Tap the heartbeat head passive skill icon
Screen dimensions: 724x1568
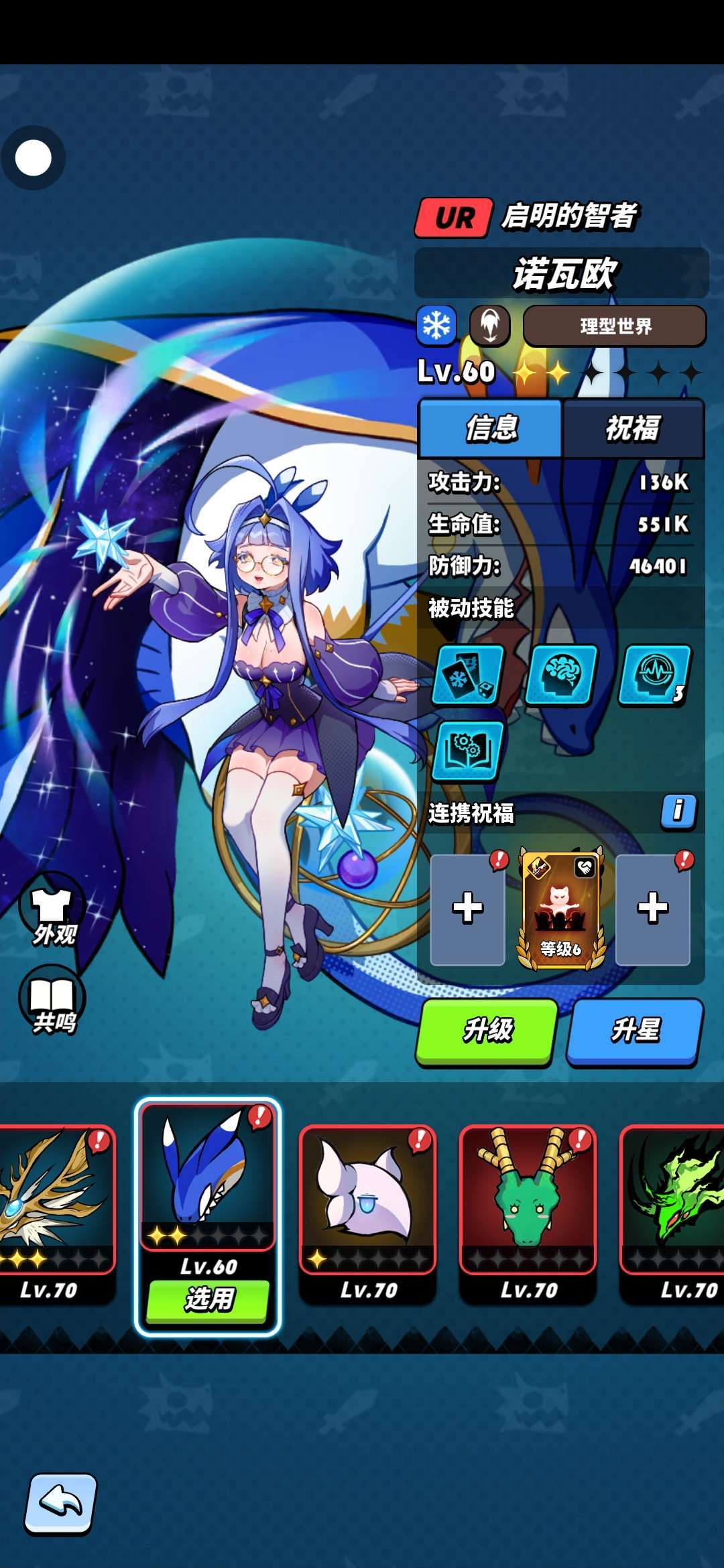[x=654, y=675]
